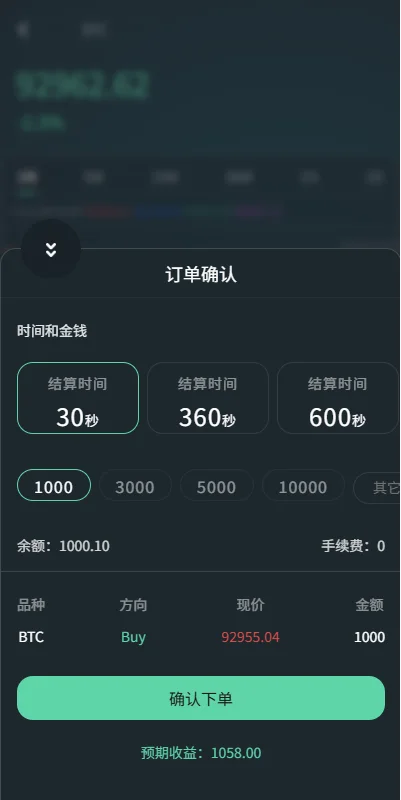Tap 确认下单 to confirm the order
Image resolution: width=401 pixels, height=800 pixels.
[x=201, y=698]
